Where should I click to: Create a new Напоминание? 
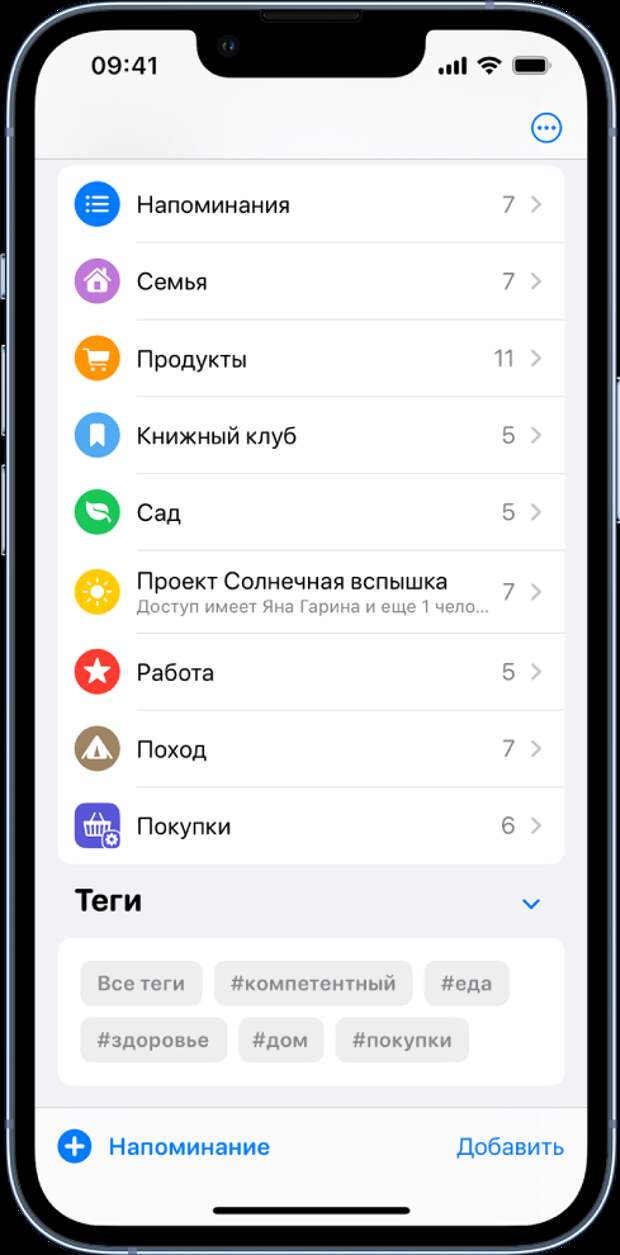click(x=164, y=1147)
